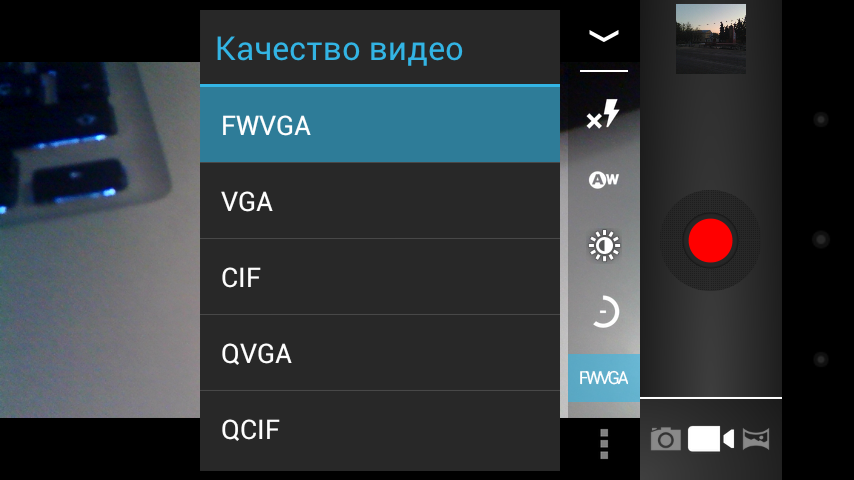Pick the CIF quality option
Viewport: 854px width, 480px height.
click(x=379, y=278)
